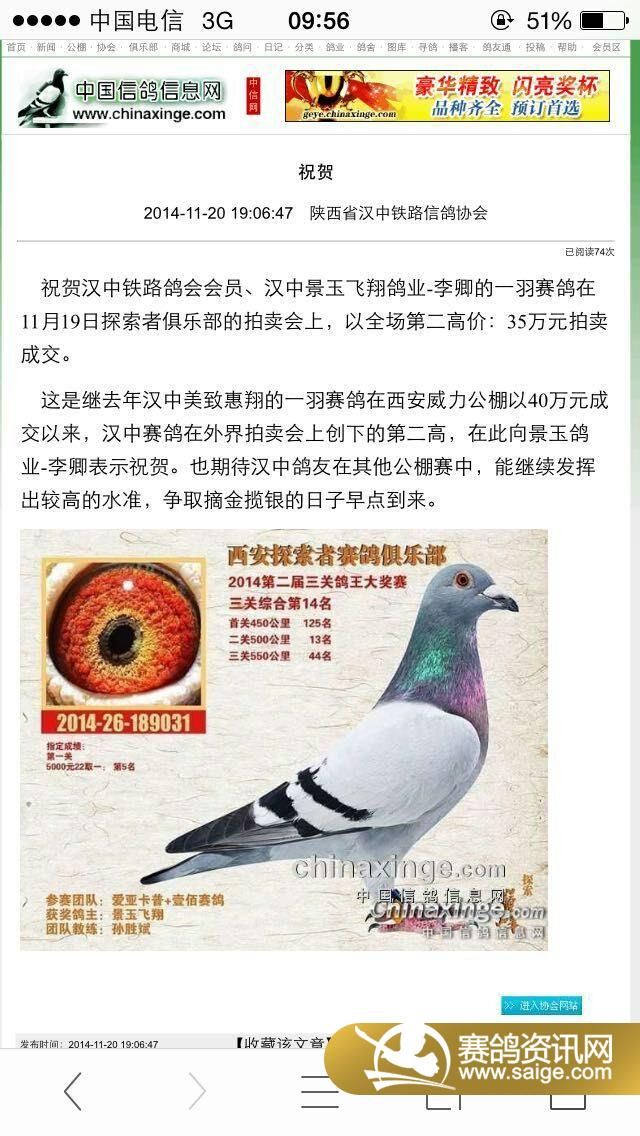Go forward to the next page
Viewport: 640px width, 1136px height.
(x=197, y=1091)
